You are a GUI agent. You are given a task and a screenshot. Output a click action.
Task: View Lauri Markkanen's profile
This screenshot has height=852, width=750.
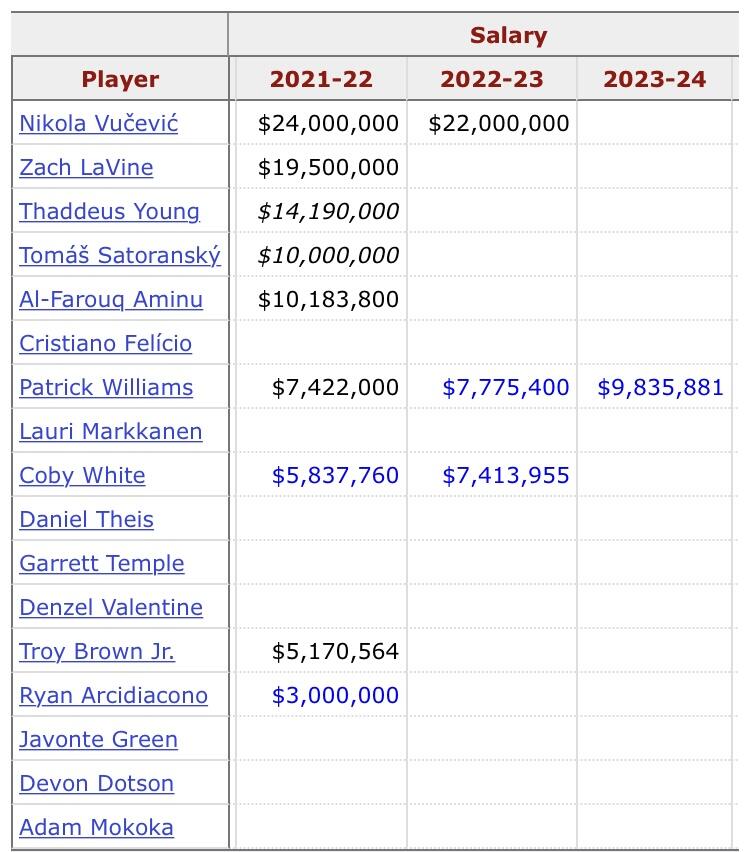pos(111,431)
